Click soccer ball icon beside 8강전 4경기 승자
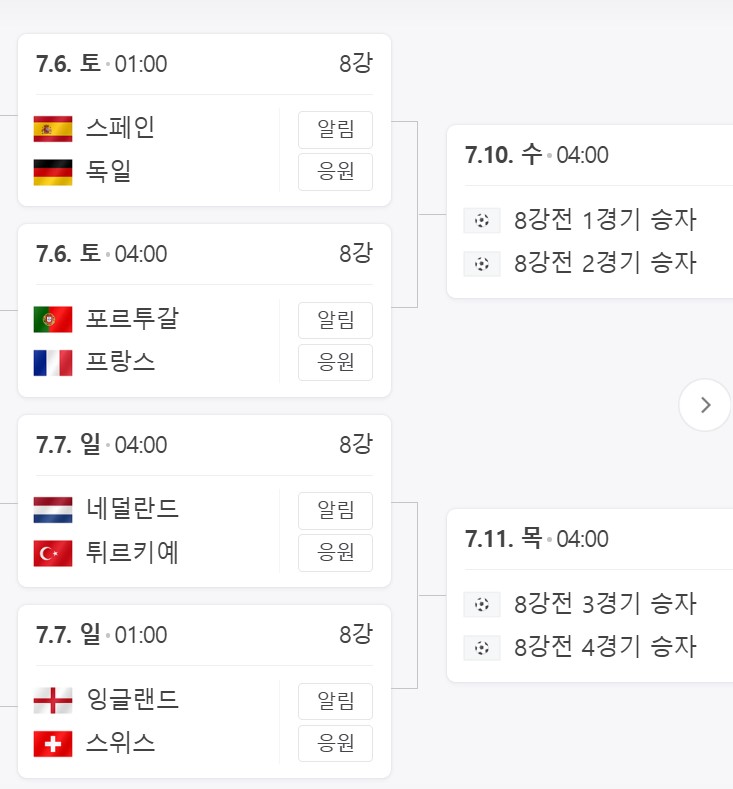The image size is (733, 789). pyautogui.click(x=481, y=647)
